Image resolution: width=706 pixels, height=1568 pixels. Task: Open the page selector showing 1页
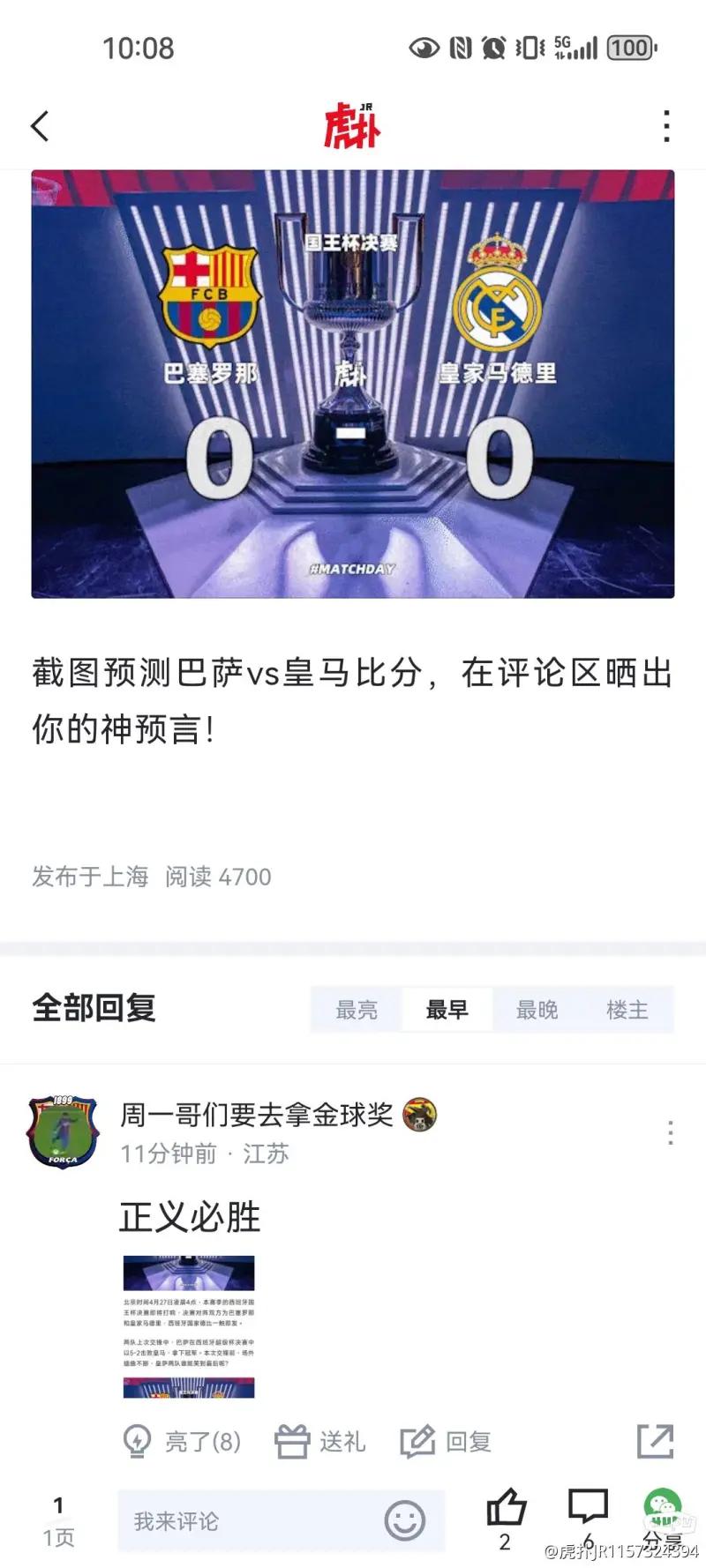(58, 1521)
